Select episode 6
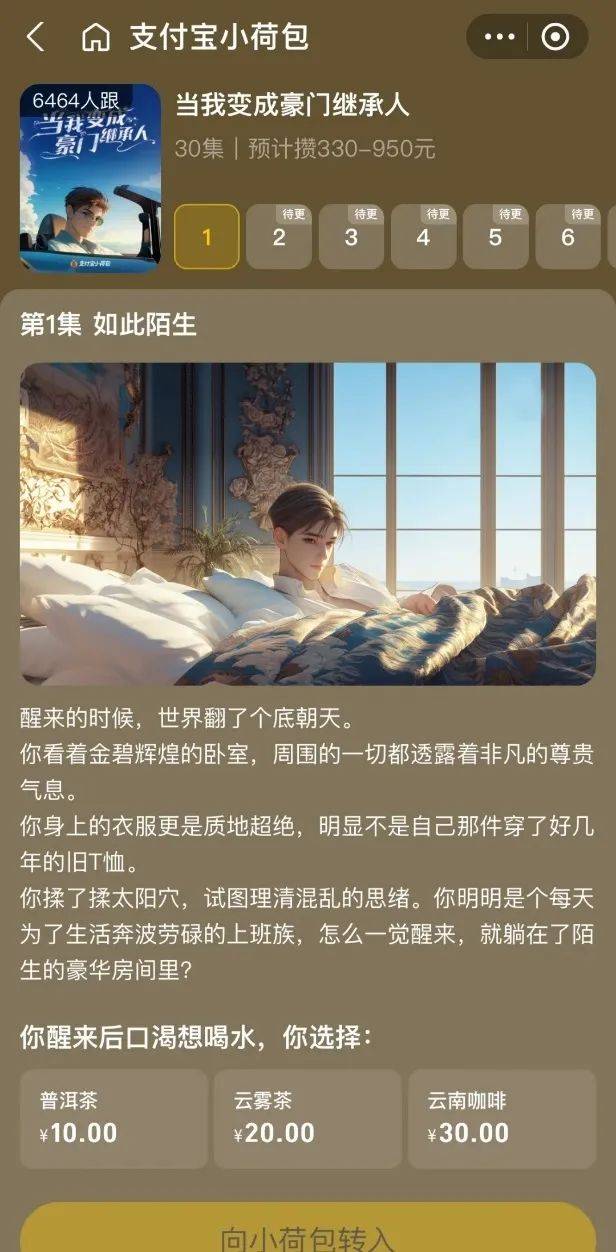616x1252 pixels. pos(568,237)
